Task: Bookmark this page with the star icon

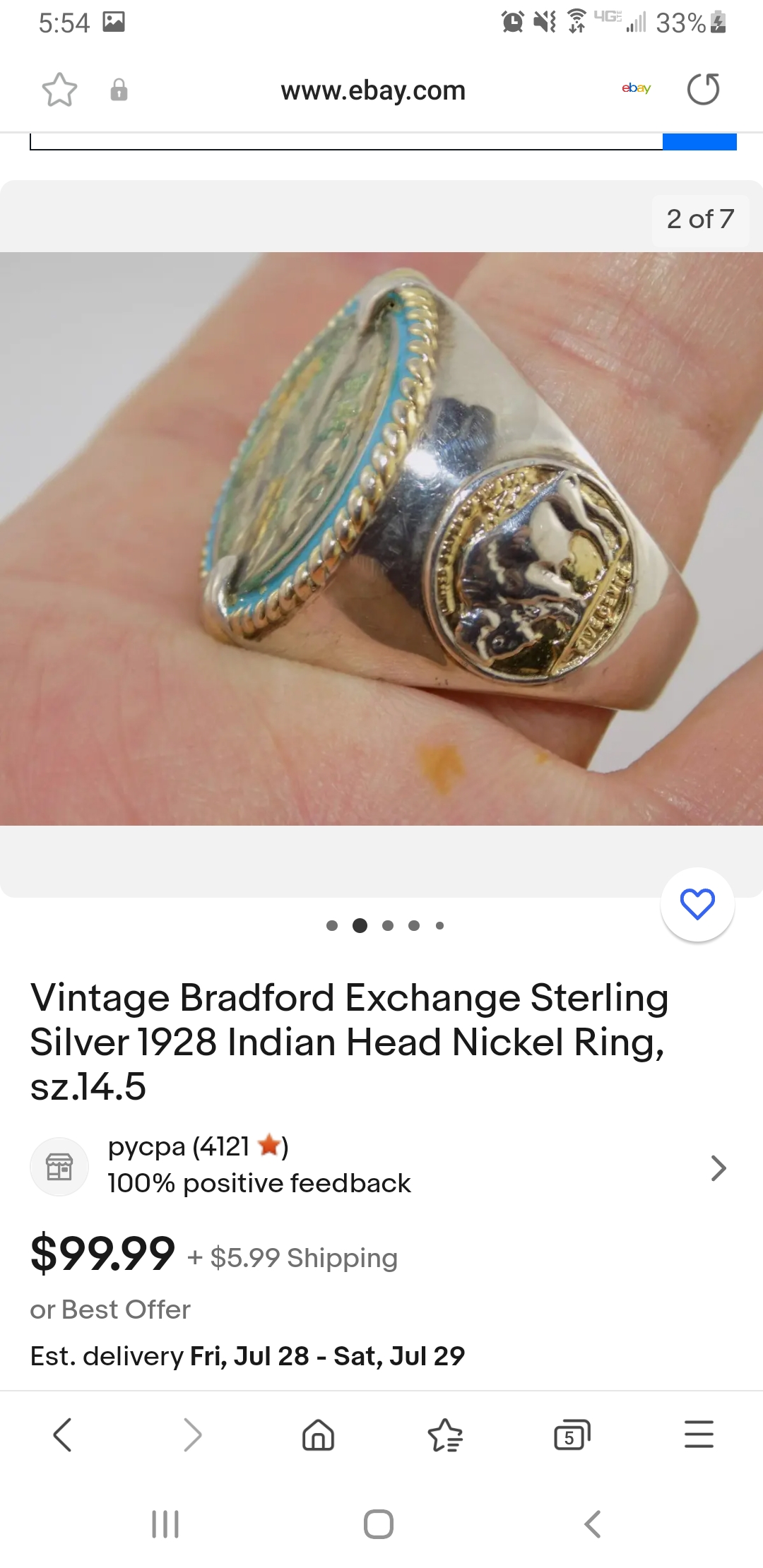Action: coord(59,90)
